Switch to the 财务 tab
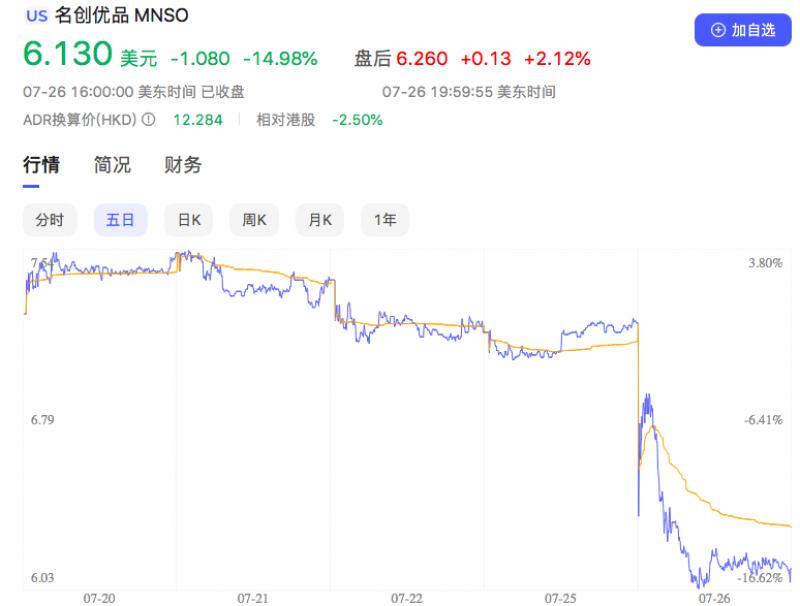Image resolution: width=800 pixels, height=606 pixels. click(x=183, y=165)
